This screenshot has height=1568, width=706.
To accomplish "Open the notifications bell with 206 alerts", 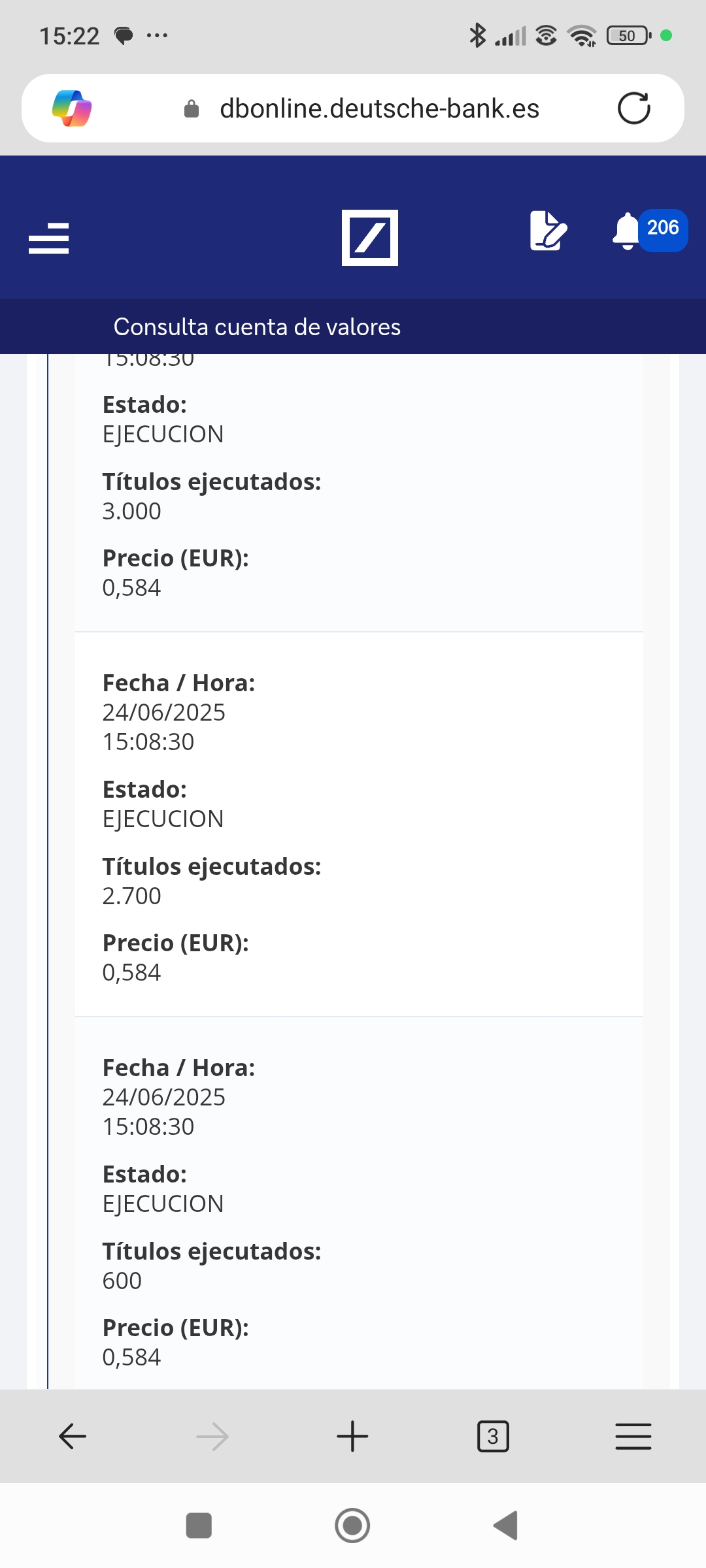I will click(x=649, y=231).
